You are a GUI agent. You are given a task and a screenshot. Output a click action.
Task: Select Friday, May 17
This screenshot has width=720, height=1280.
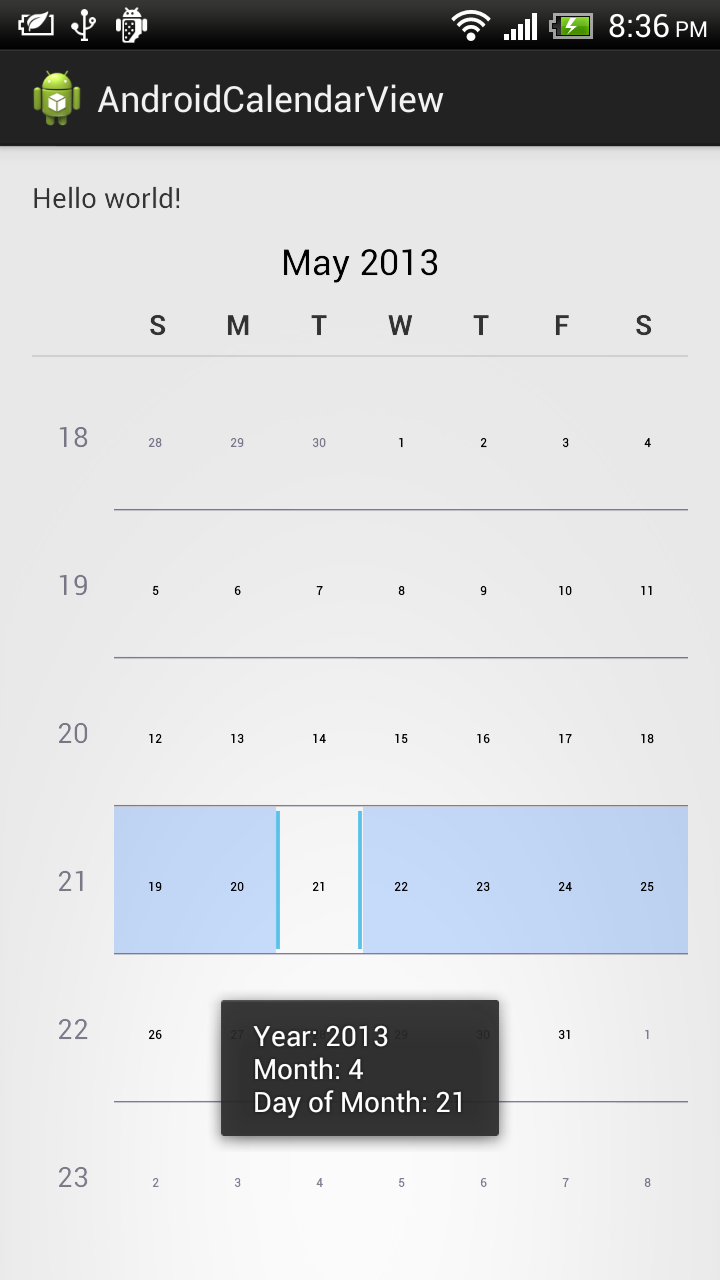(x=565, y=738)
